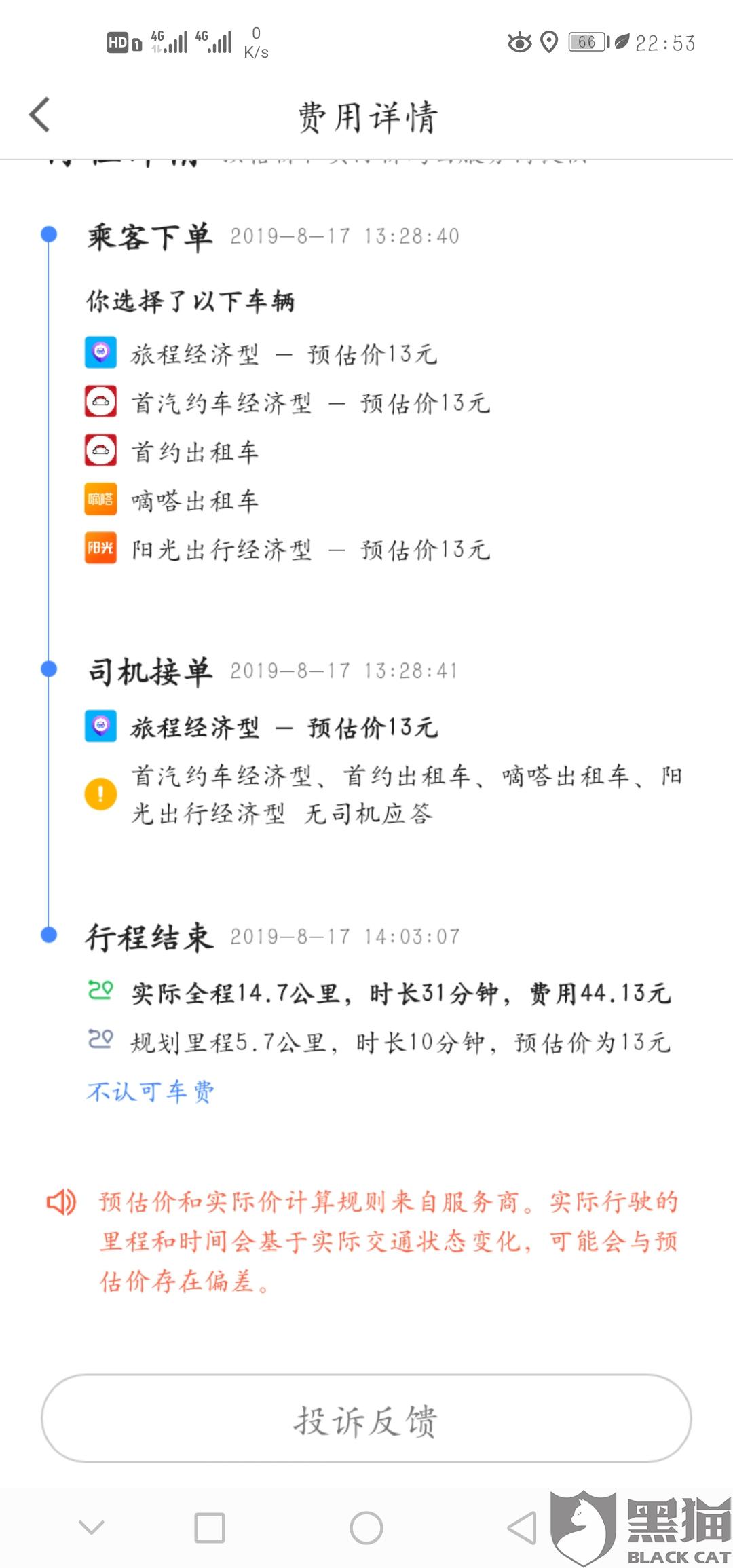Viewport: 733px width, 1568px height.
Task: Open the 不认可车费 link
Action: tap(150, 1091)
